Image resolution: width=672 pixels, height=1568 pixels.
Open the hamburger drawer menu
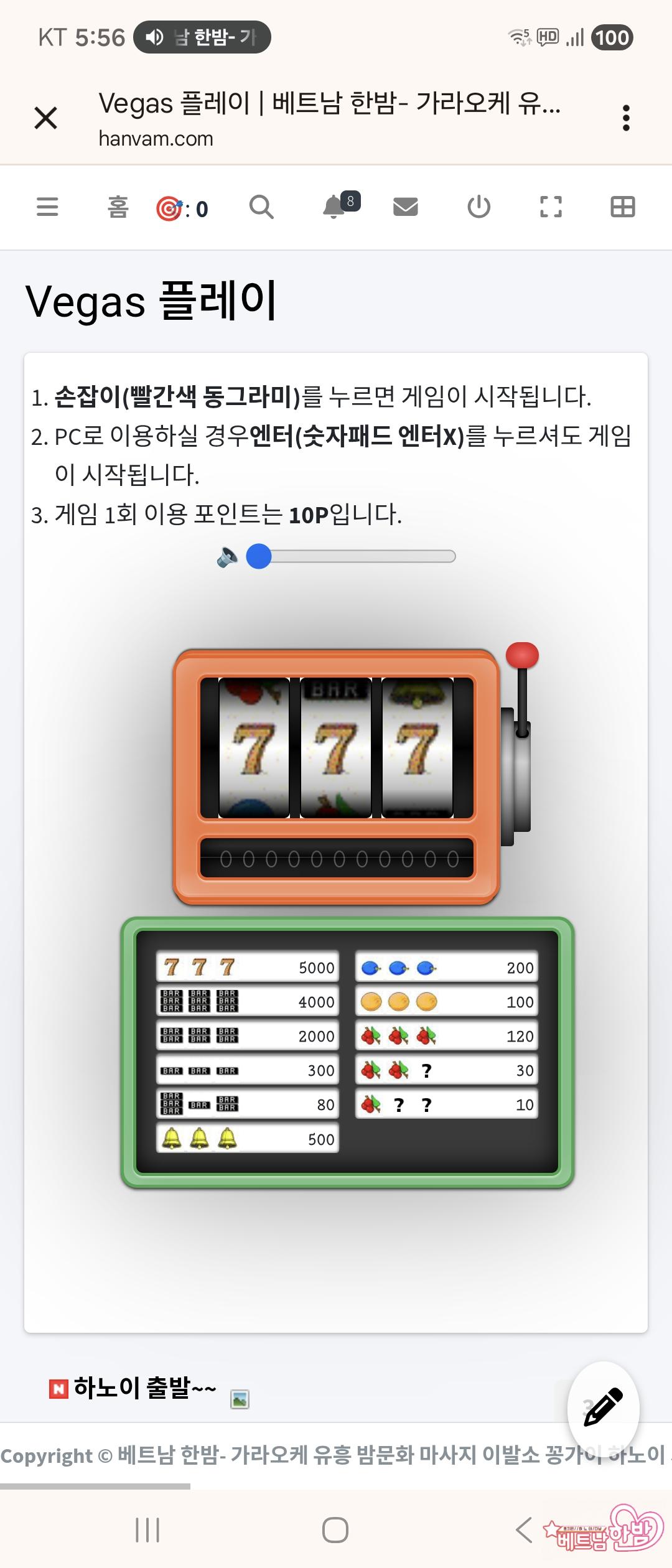click(x=47, y=207)
